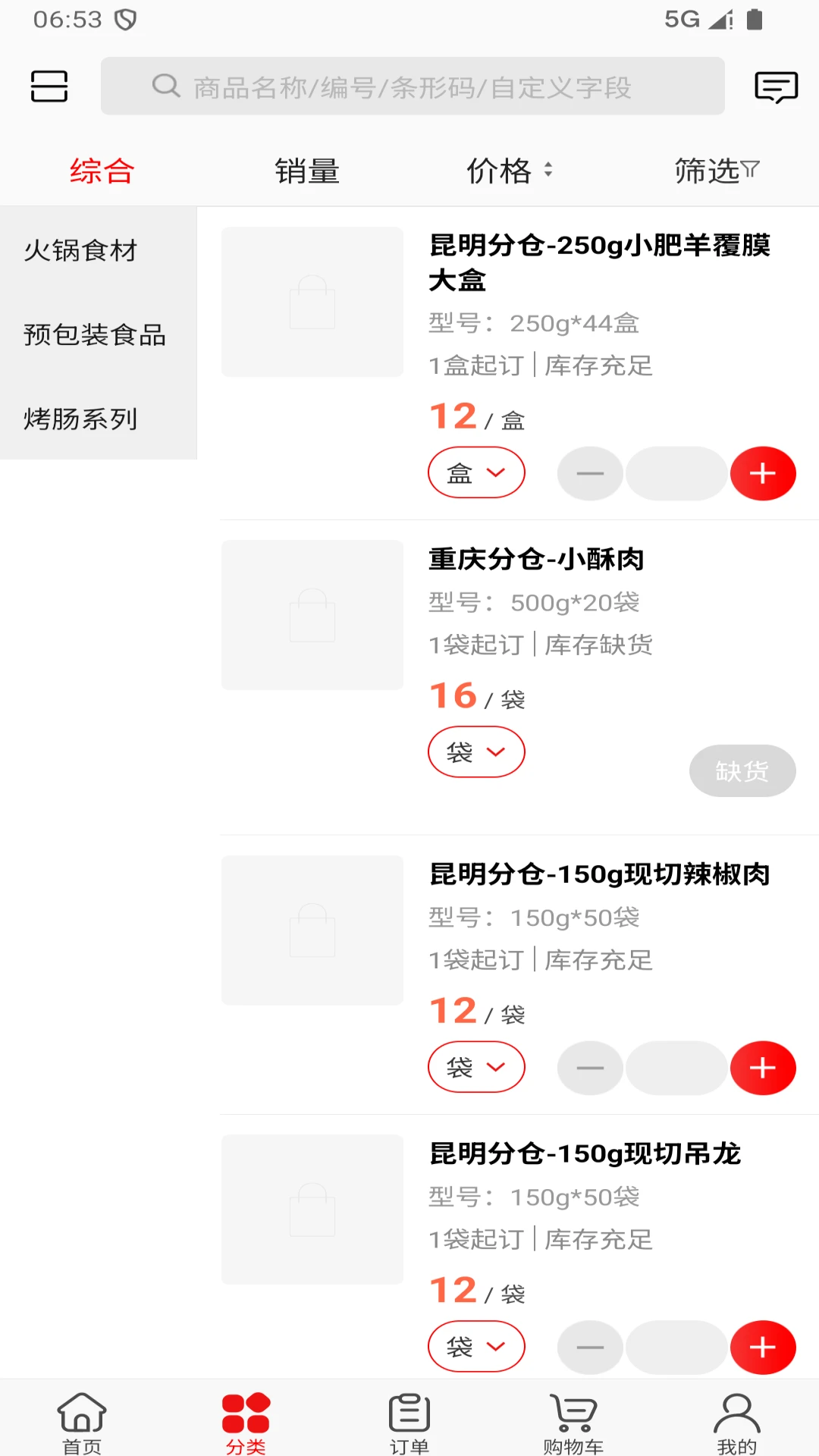
Task: Open 预包装食品 category link
Action: (x=94, y=334)
